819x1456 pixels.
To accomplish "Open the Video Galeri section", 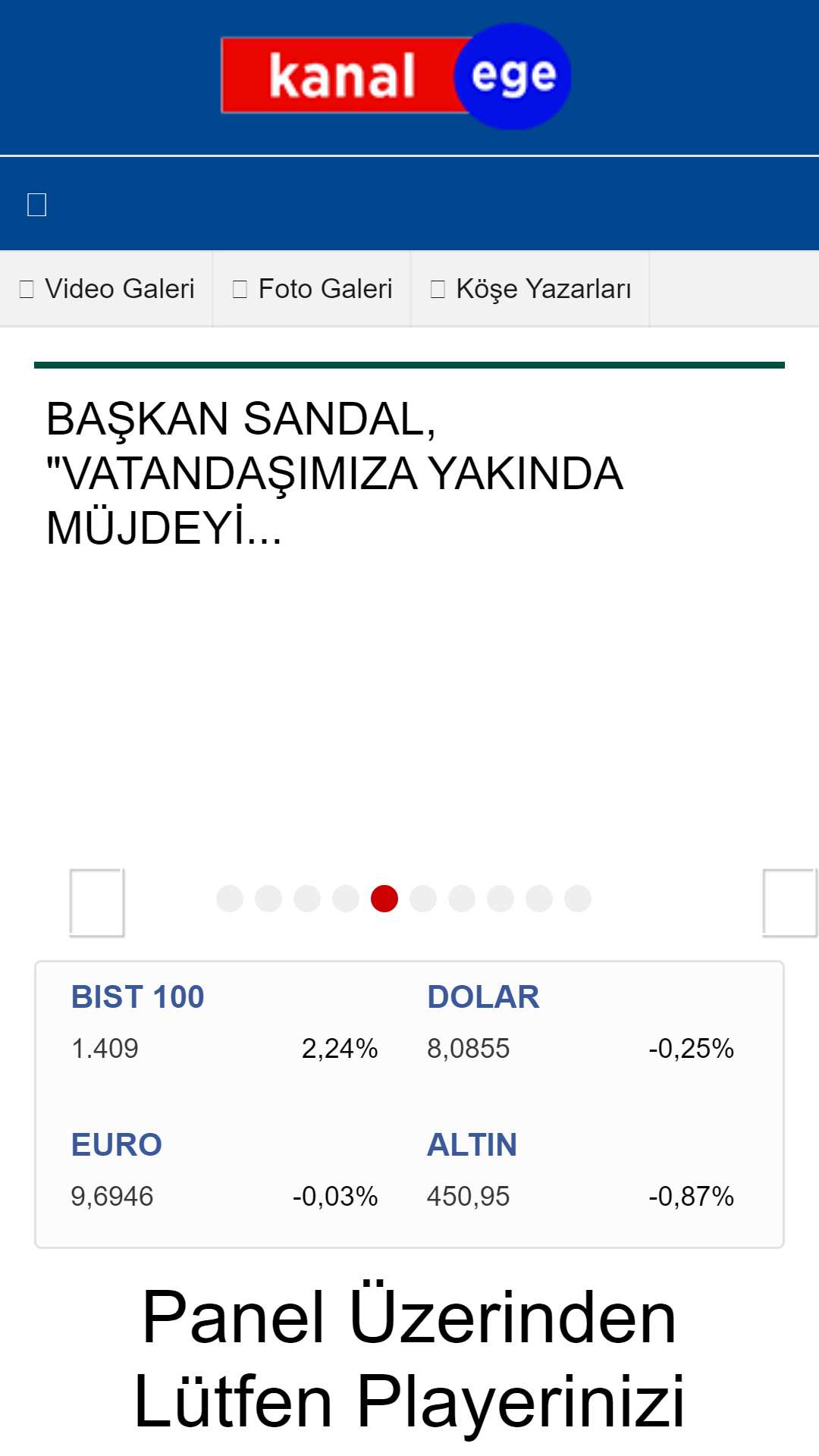I will [x=107, y=289].
